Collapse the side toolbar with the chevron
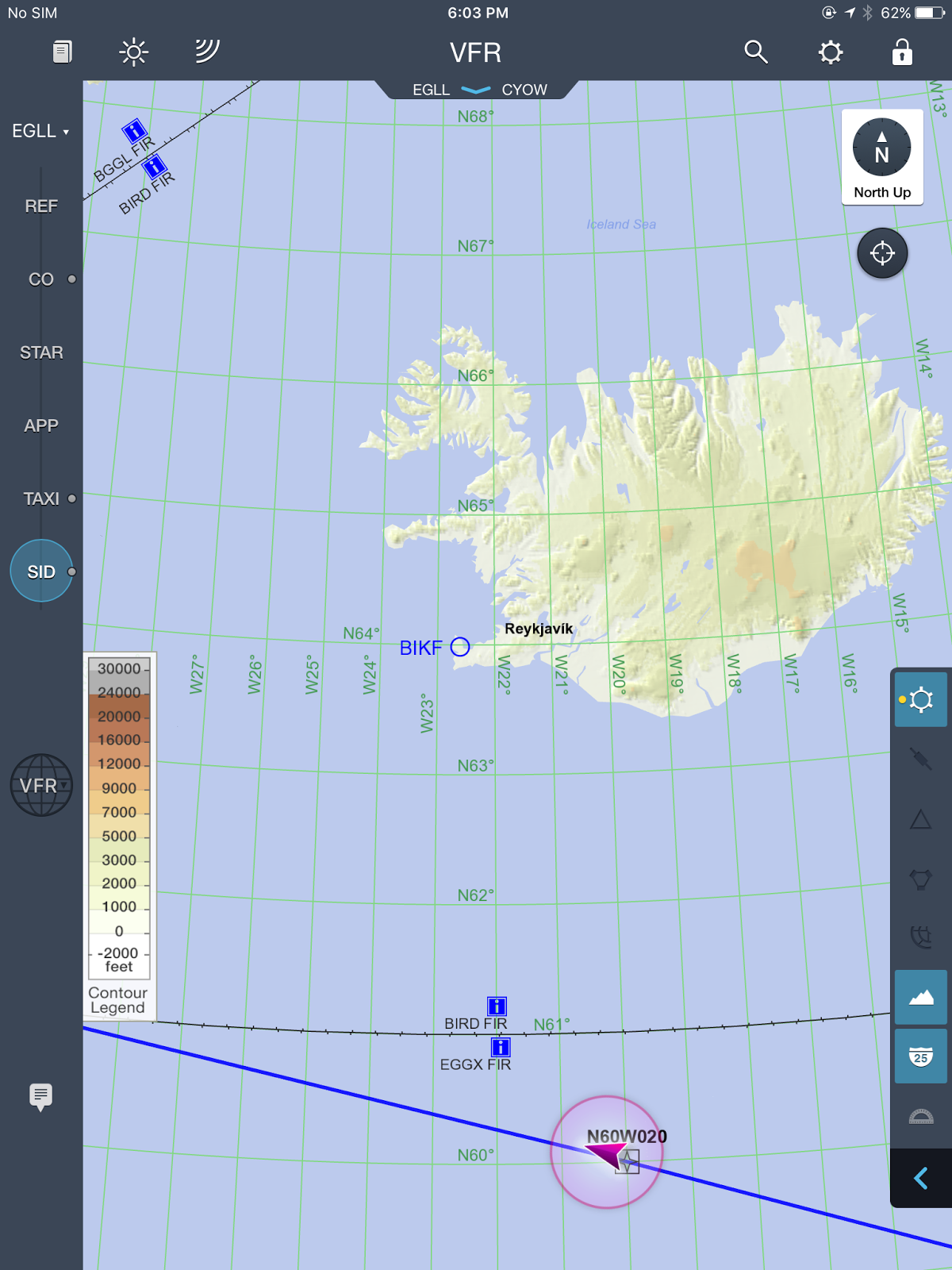The image size is (952, 1270). (x=921, y=1178)
